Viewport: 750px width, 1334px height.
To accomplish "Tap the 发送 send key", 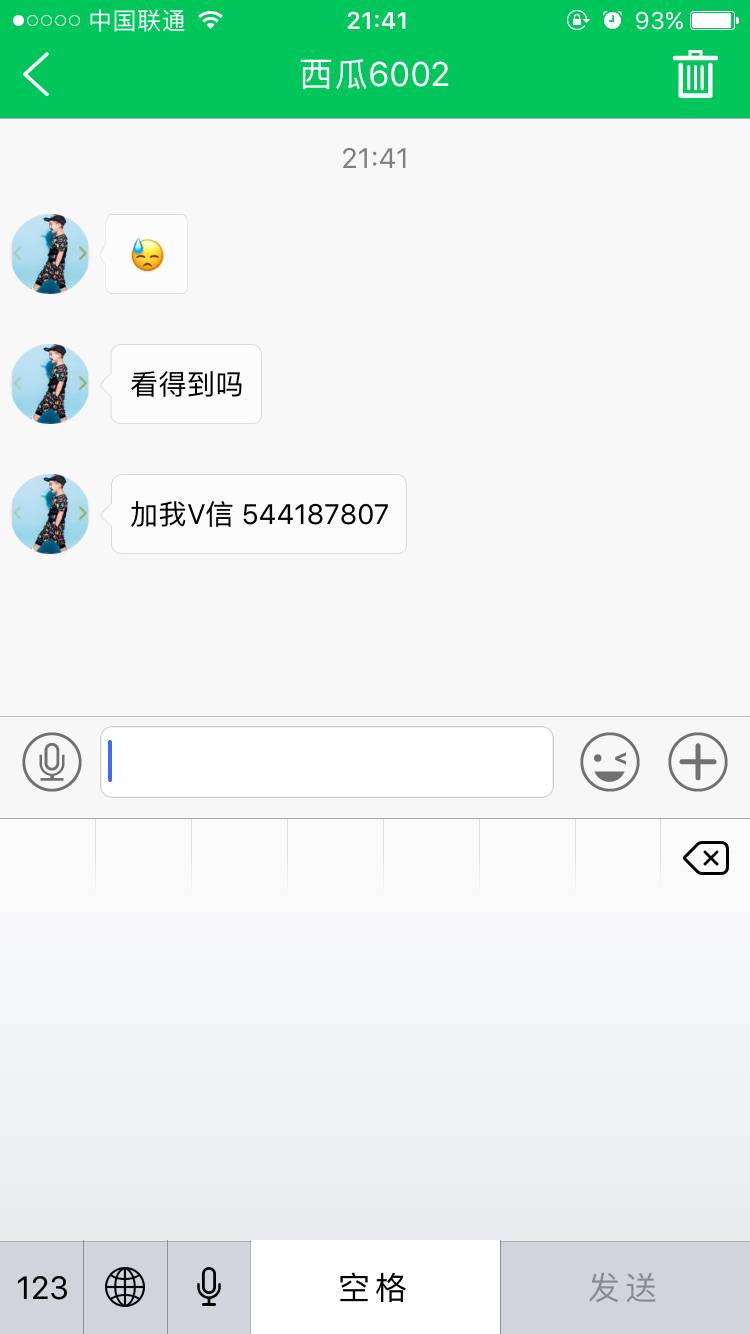I will tap(624, 1287).
